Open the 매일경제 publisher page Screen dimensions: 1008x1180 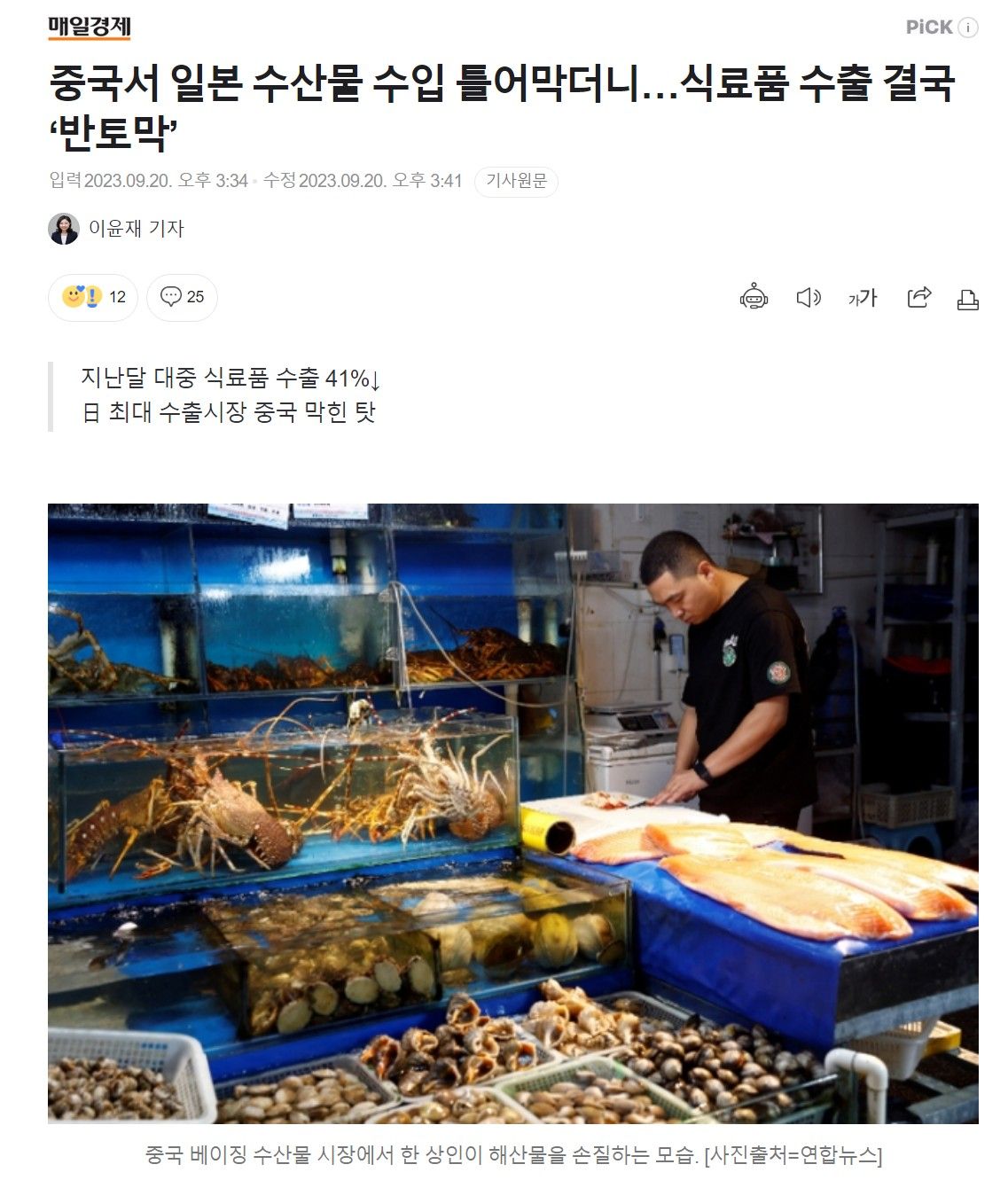point(89,27)
